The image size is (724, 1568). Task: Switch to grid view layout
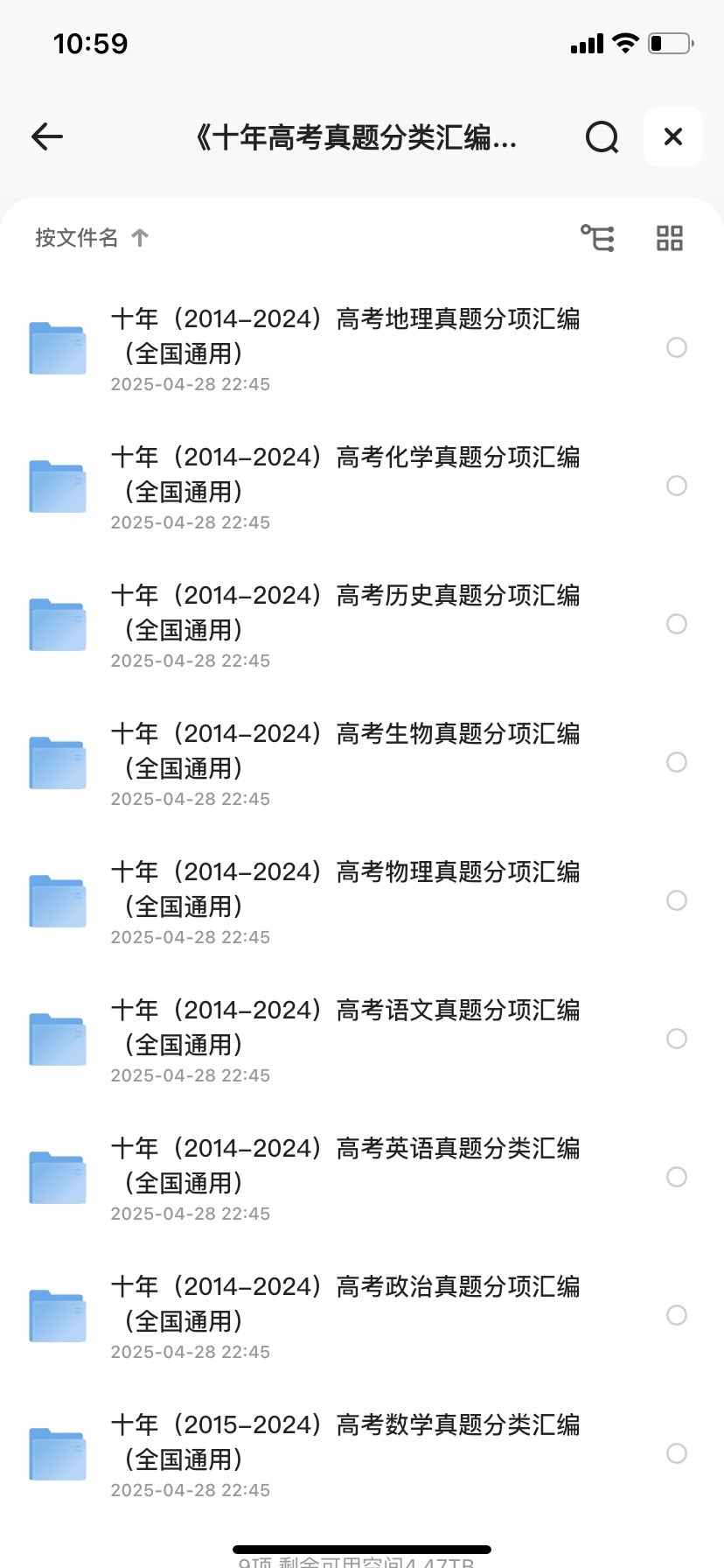[670, 238]
